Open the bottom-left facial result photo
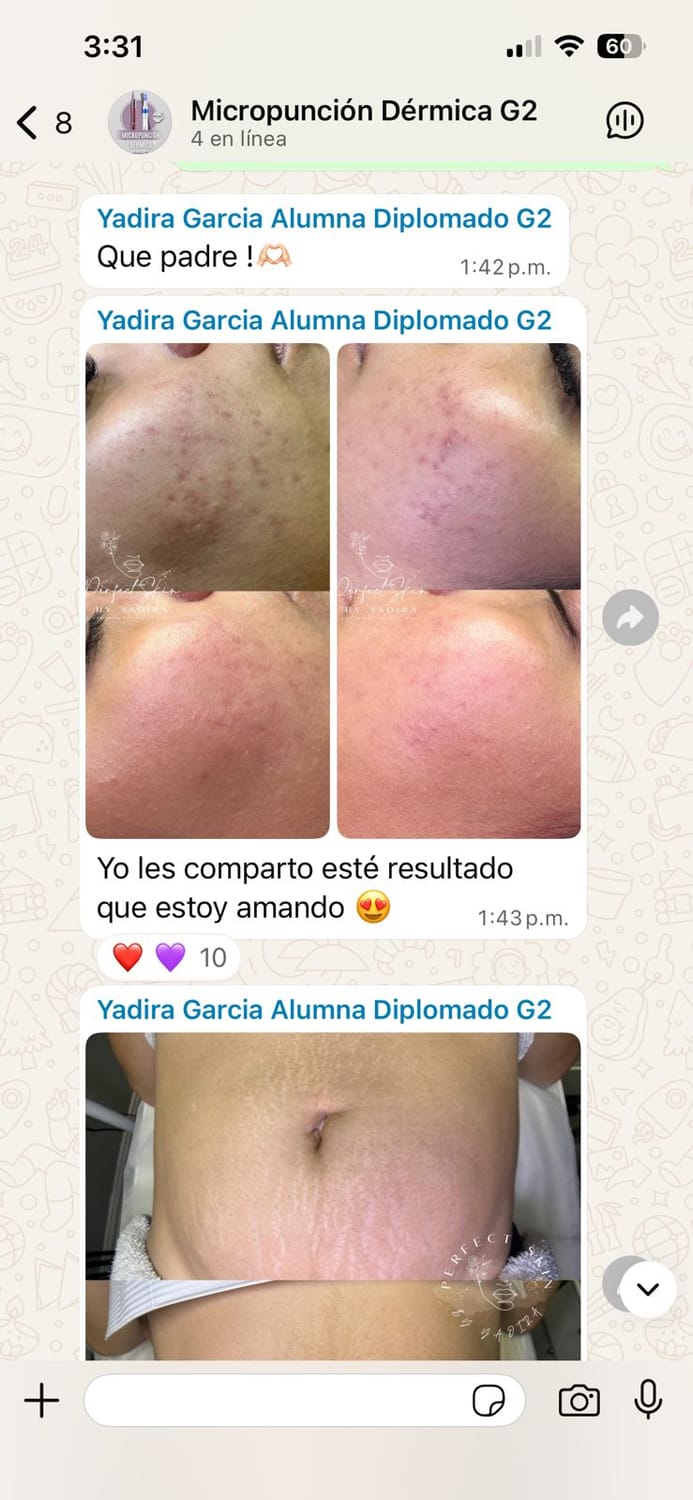 208,714
